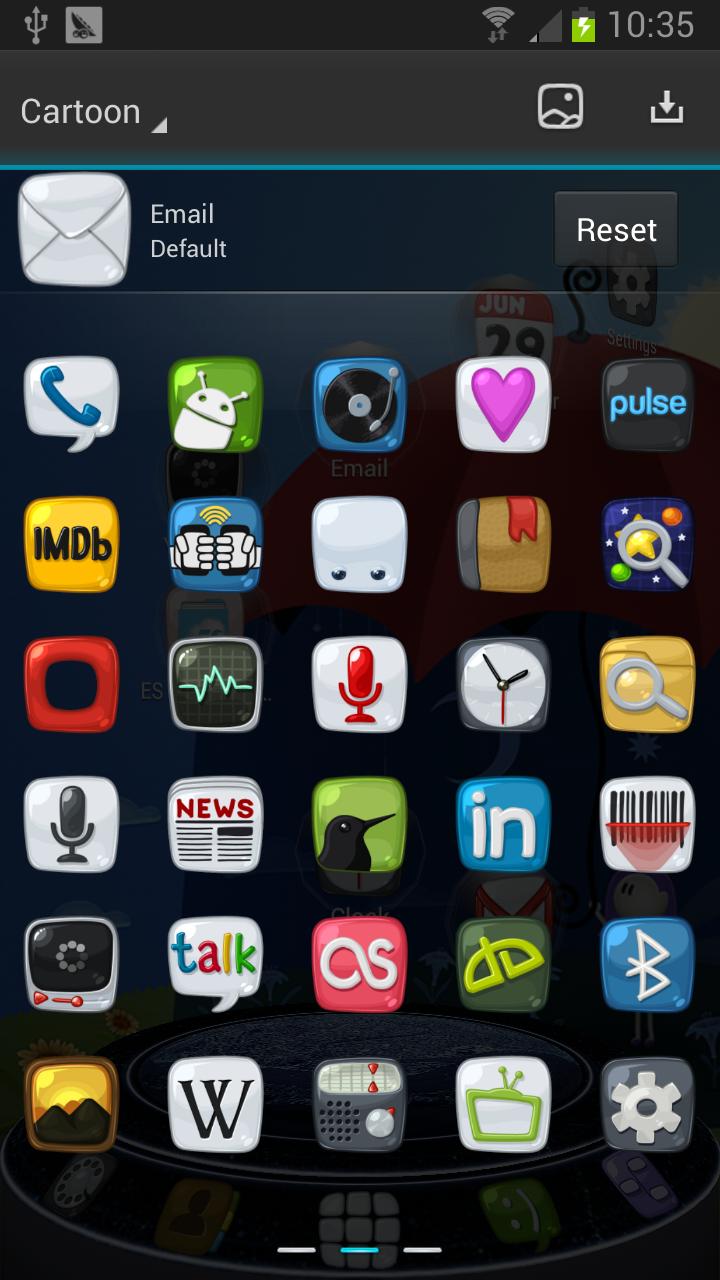Viewport: 720px width, 1280px height.
Task: Choose the Wikipedia W icon
Action: pyautogui.click(x=215, y=1104)
